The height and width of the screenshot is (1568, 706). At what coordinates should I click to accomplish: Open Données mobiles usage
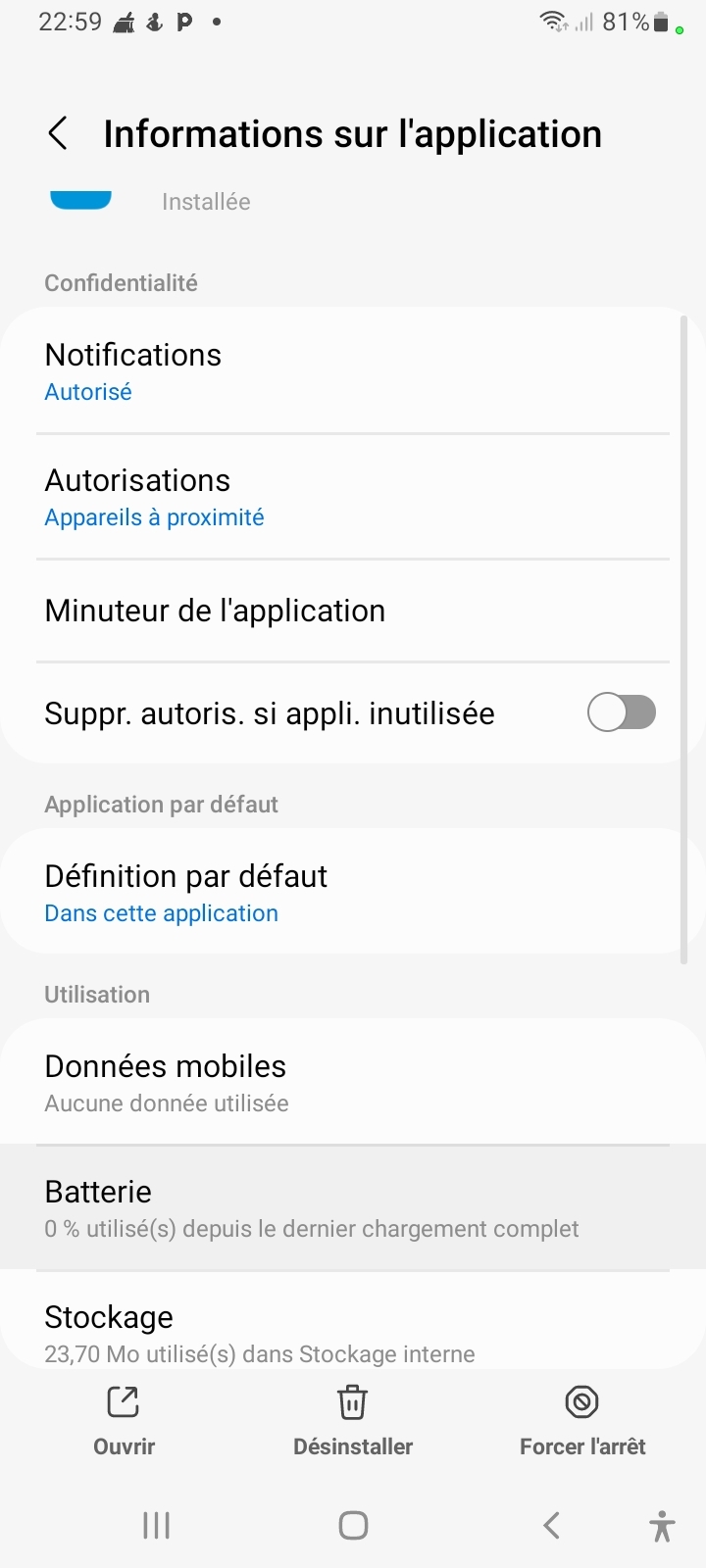coord(353,1083)
